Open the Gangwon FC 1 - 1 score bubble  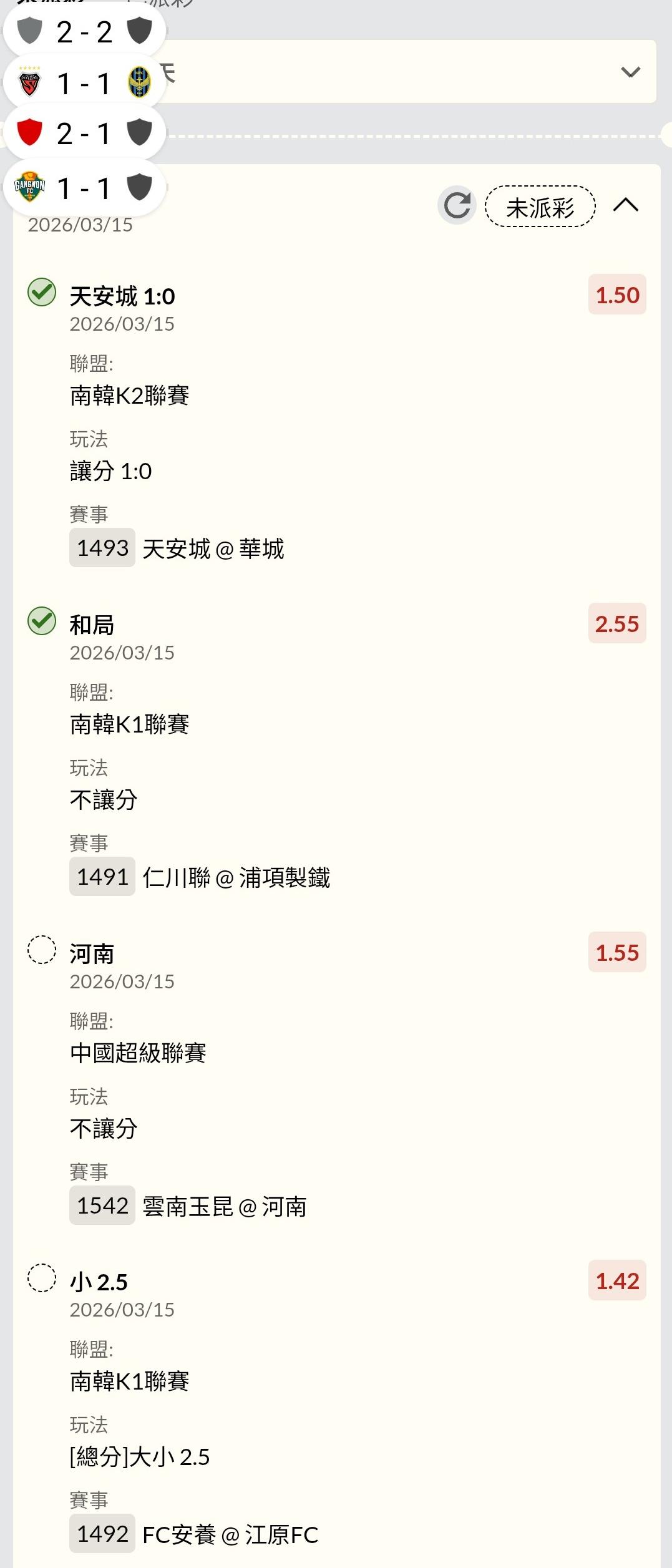pos(84,188)
